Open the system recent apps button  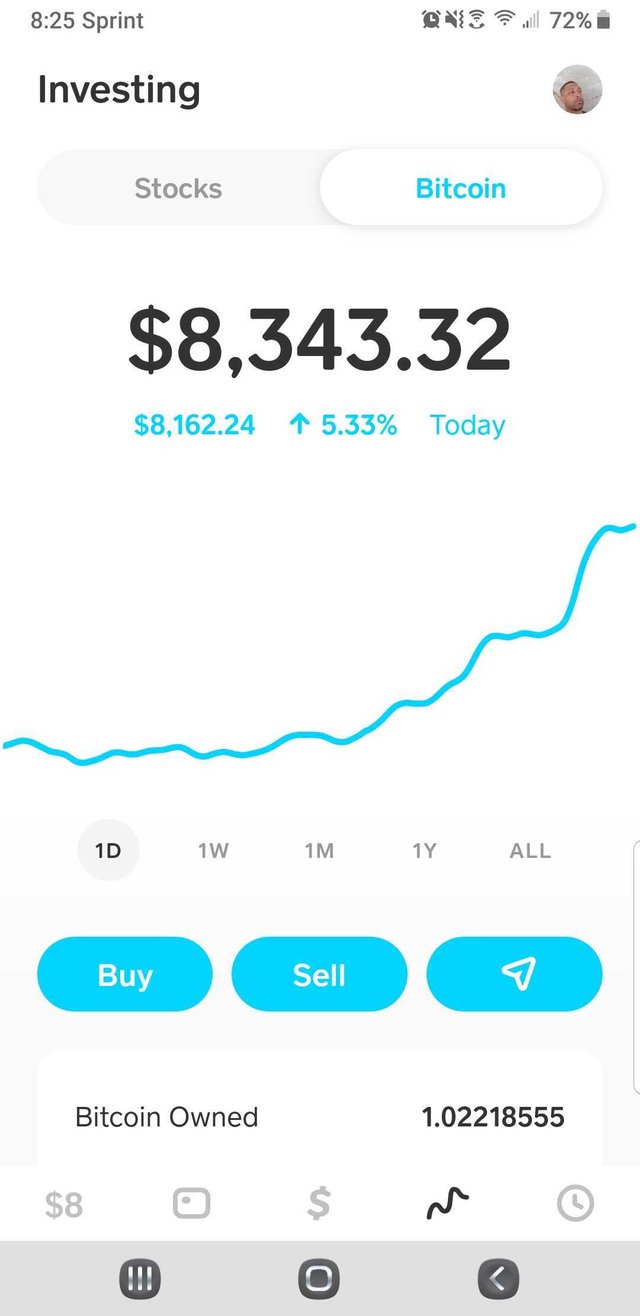(x=140, y=1278)
